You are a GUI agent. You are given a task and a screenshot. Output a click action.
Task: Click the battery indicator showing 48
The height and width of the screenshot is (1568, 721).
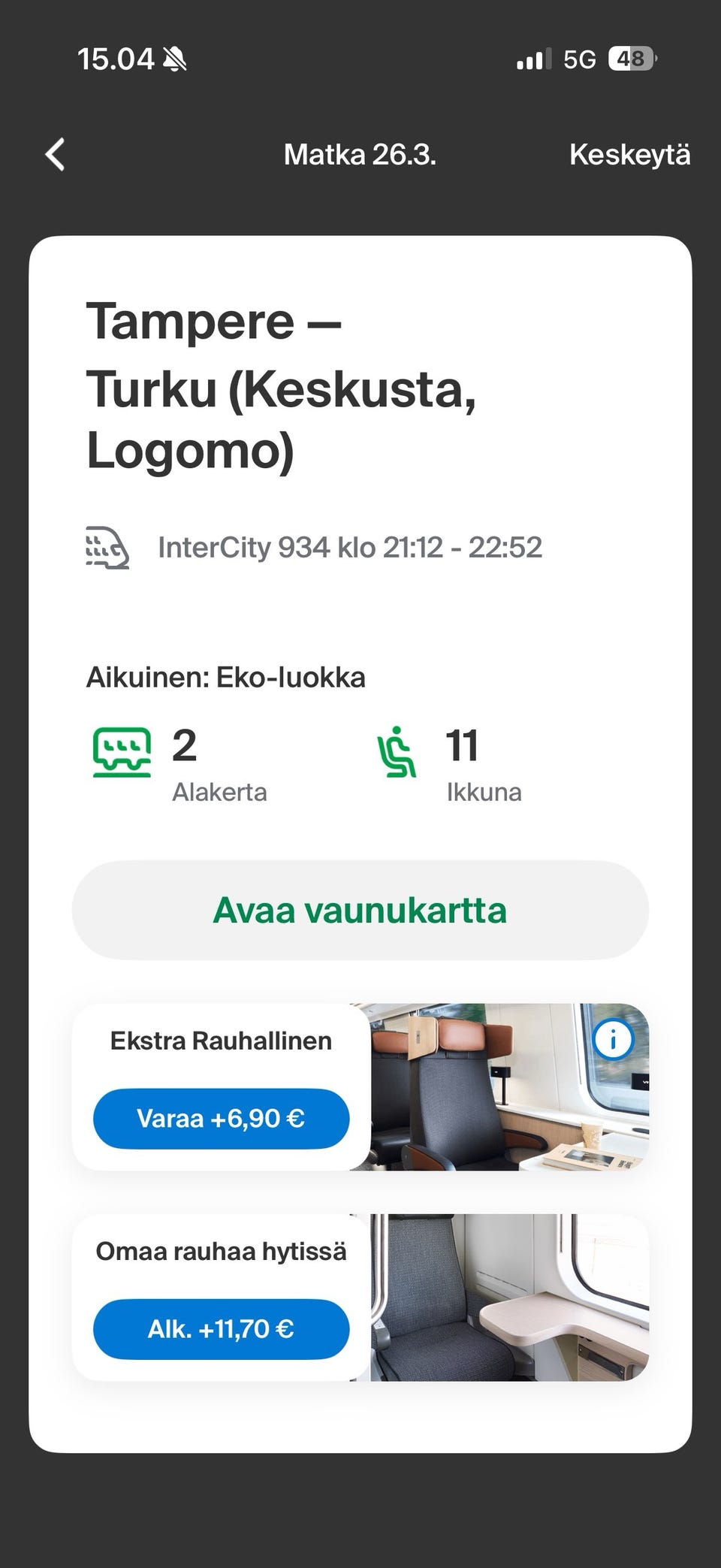pyautogui.click(x=631, y=58)
